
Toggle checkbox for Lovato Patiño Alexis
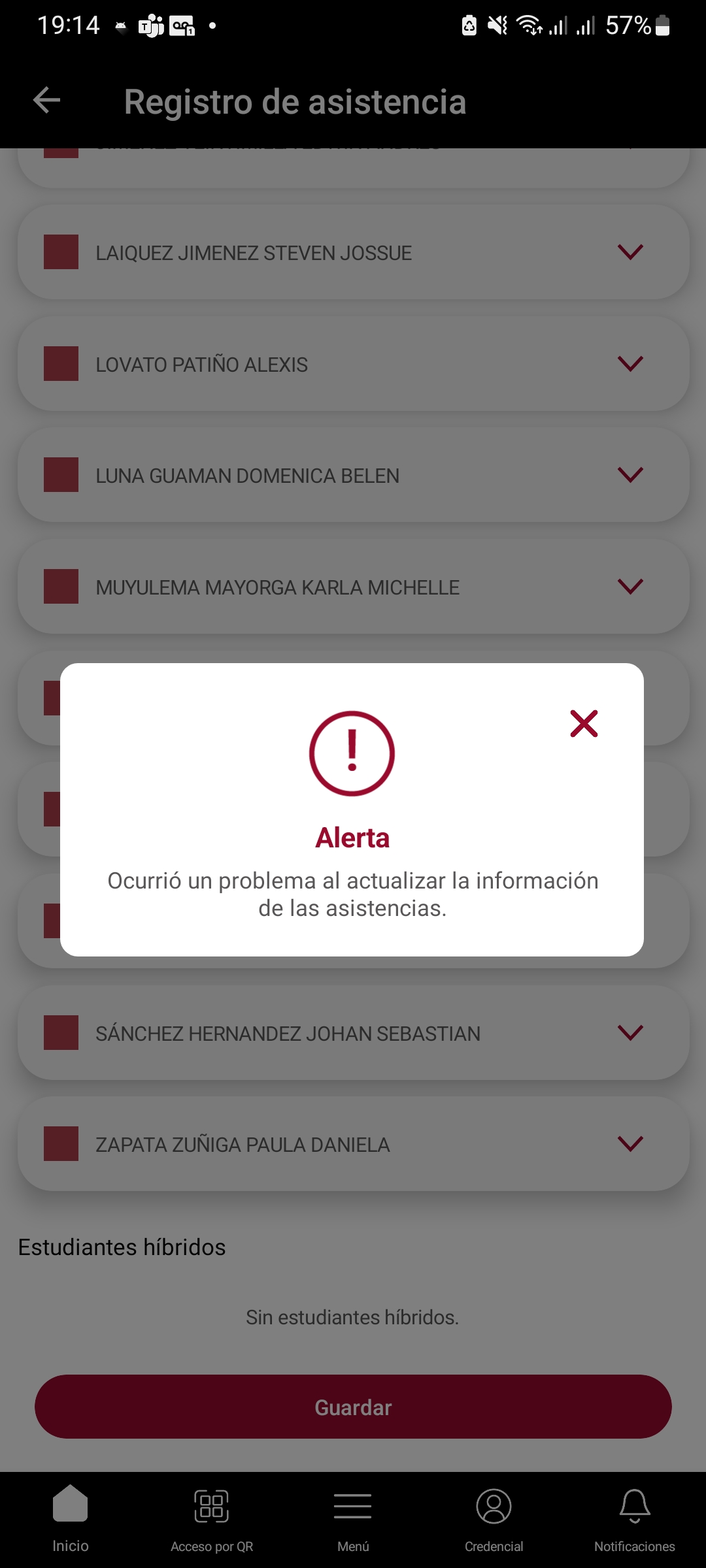pos(61,364)
